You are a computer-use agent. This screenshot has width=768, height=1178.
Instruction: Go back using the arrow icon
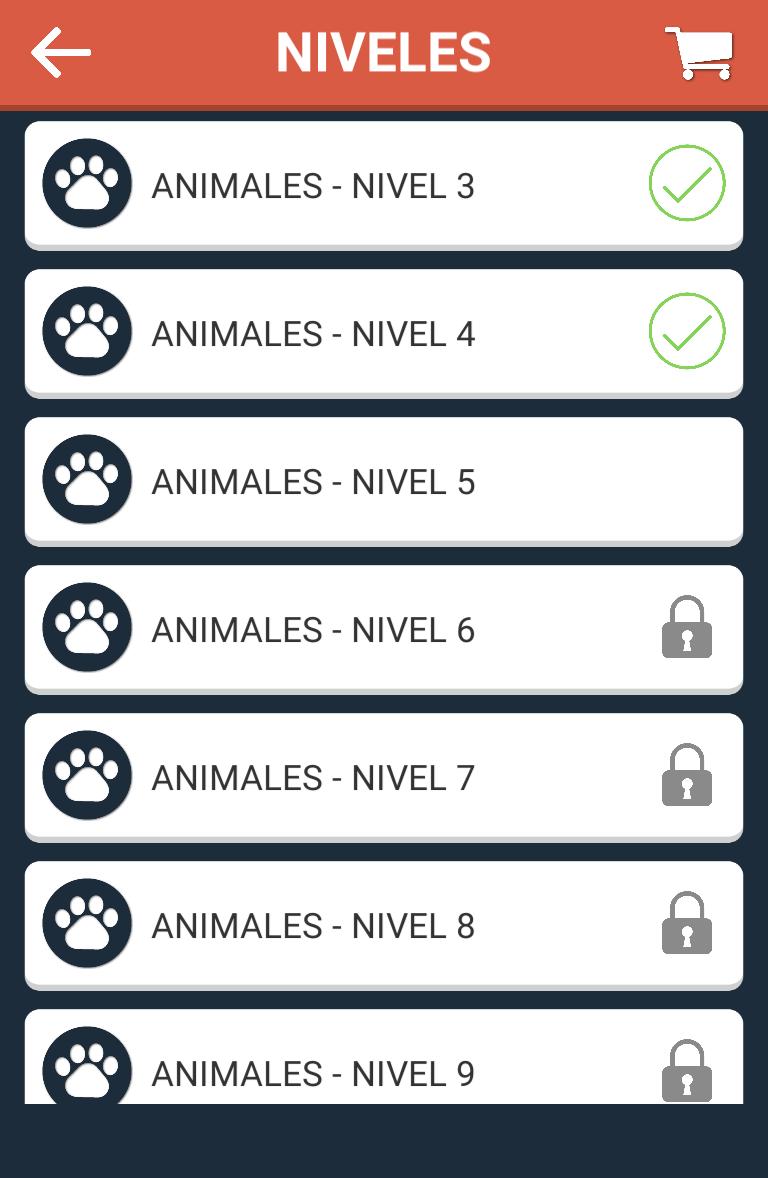(61, 52)
